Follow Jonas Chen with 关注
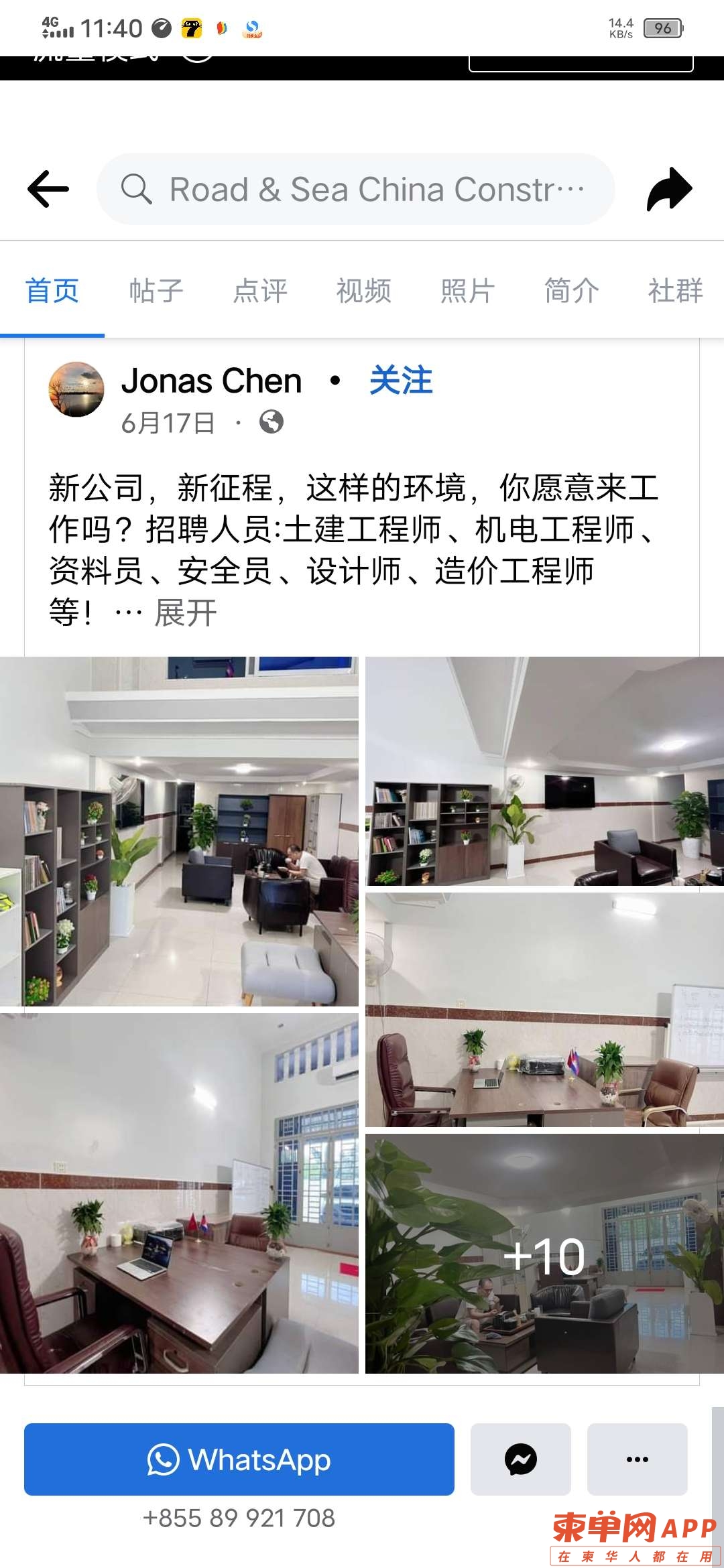The image size is (724, 1568). [401, 381]
